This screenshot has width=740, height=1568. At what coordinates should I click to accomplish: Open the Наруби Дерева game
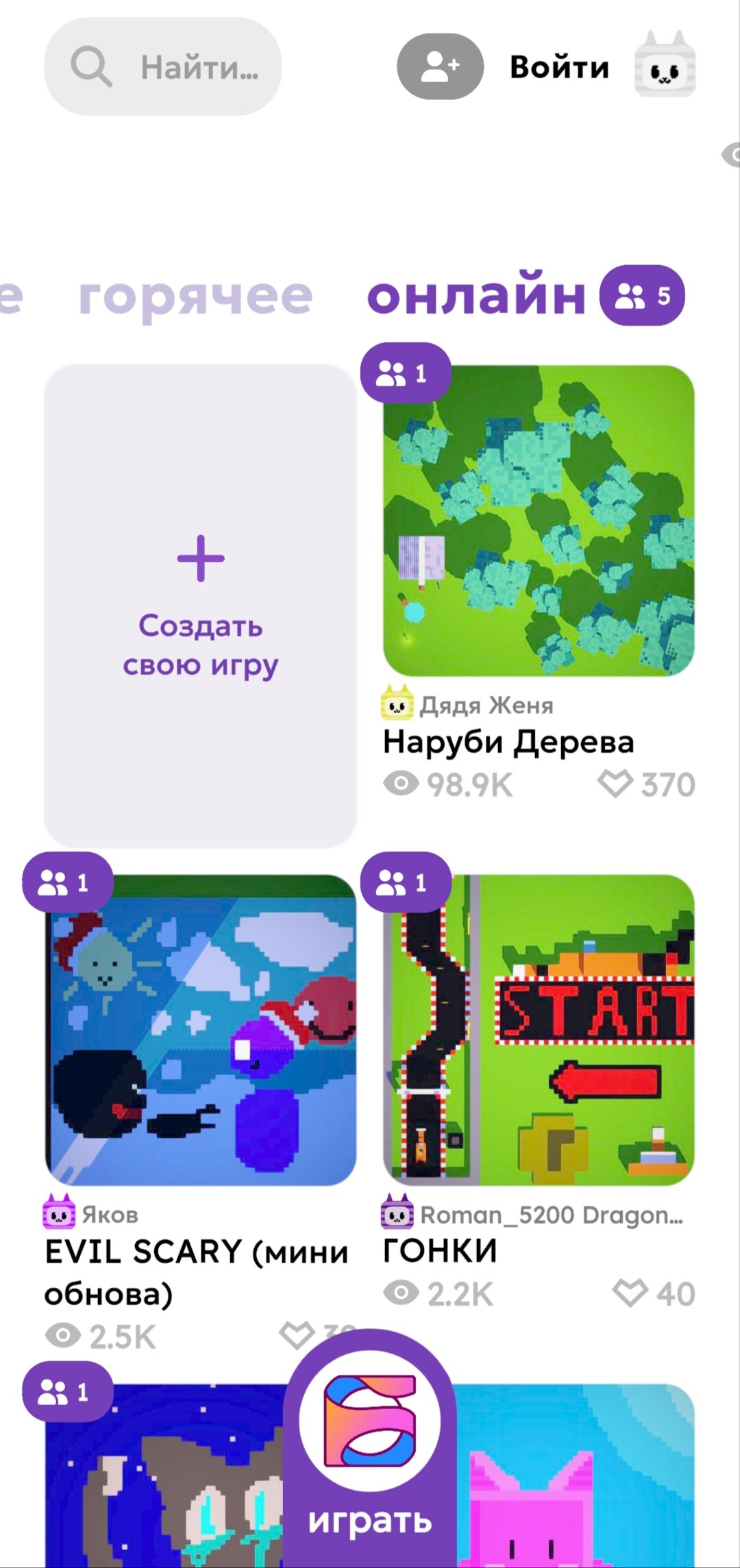coord(539,521)
